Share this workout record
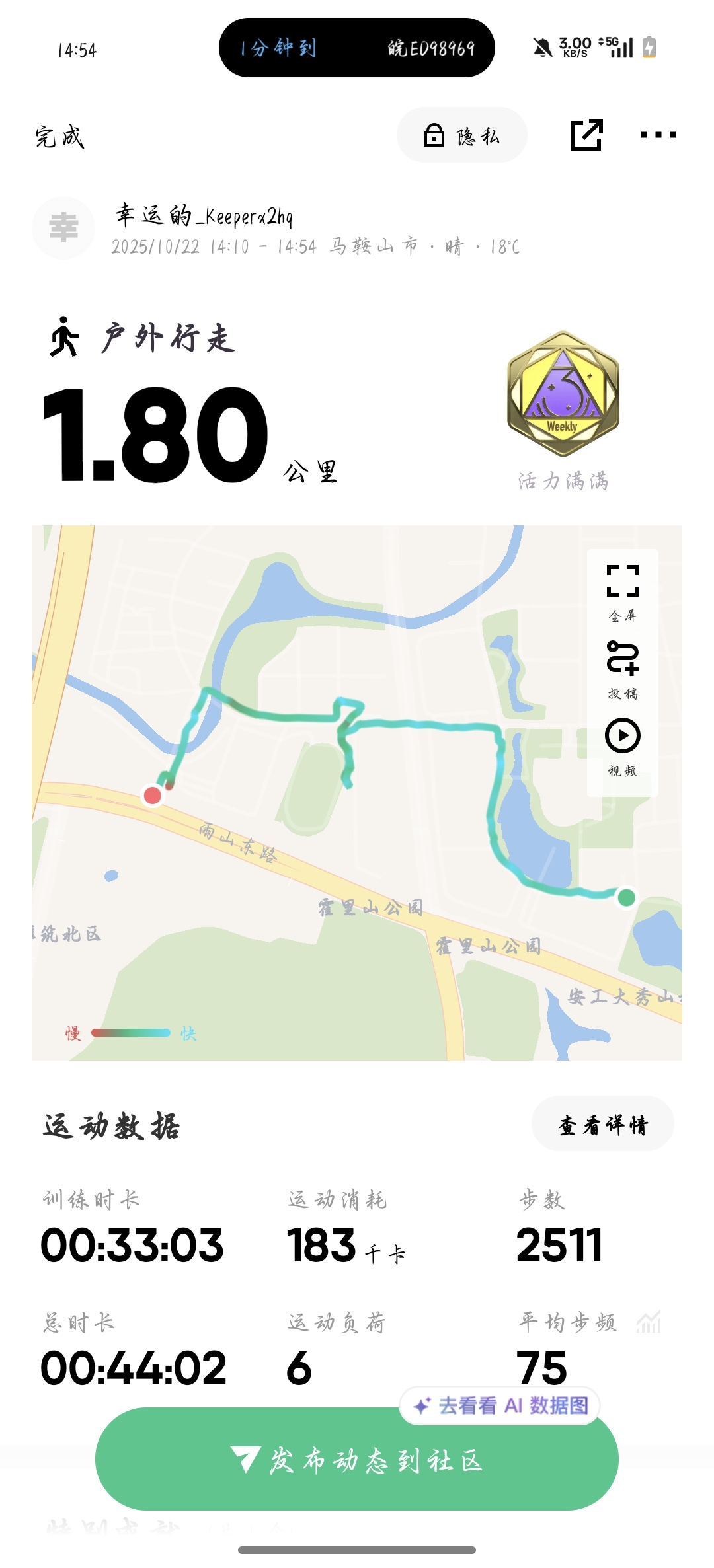The height and width of the screenshot is (1568, 714). click(586, 135)
